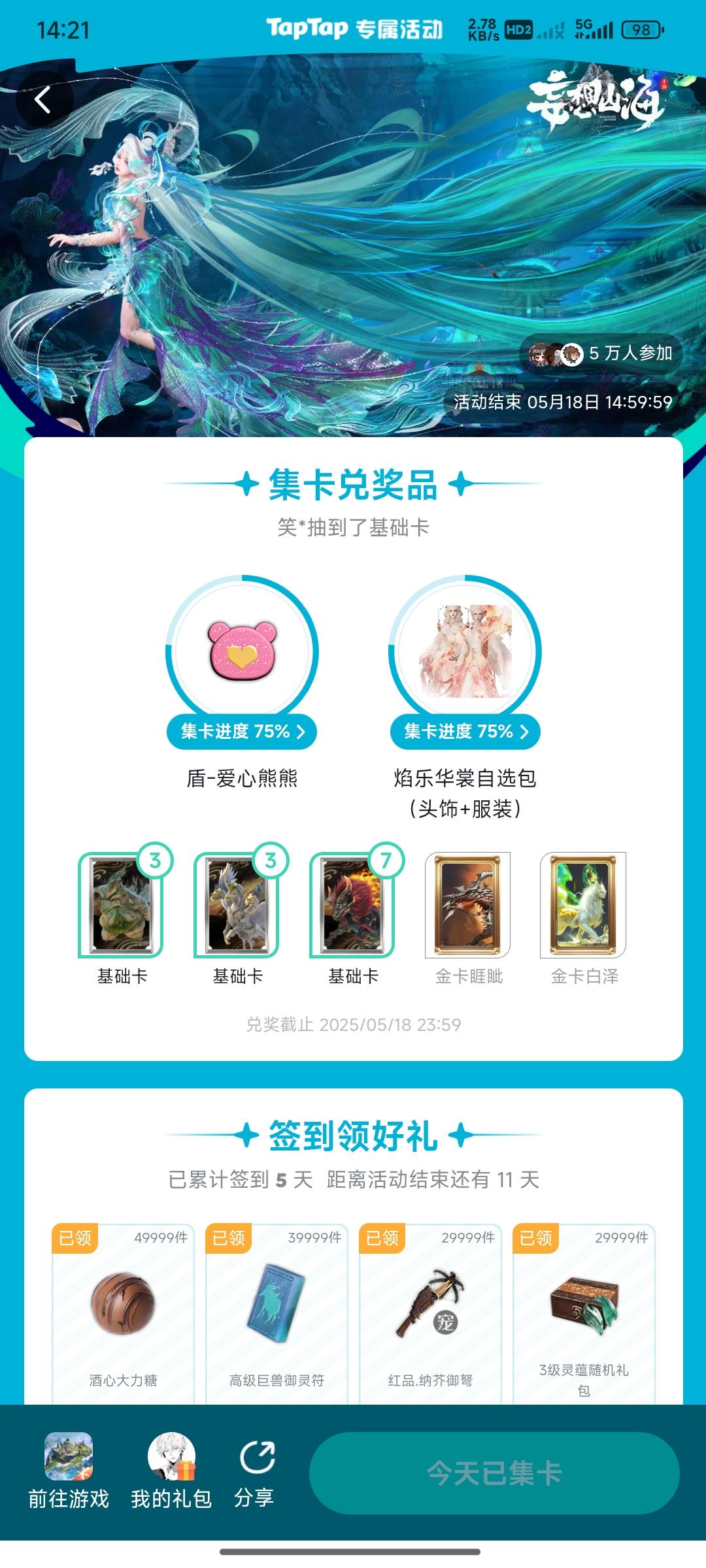
Task: View the 金卡睚眦 card
Action: pyautogui.click(x=468, y=906)
